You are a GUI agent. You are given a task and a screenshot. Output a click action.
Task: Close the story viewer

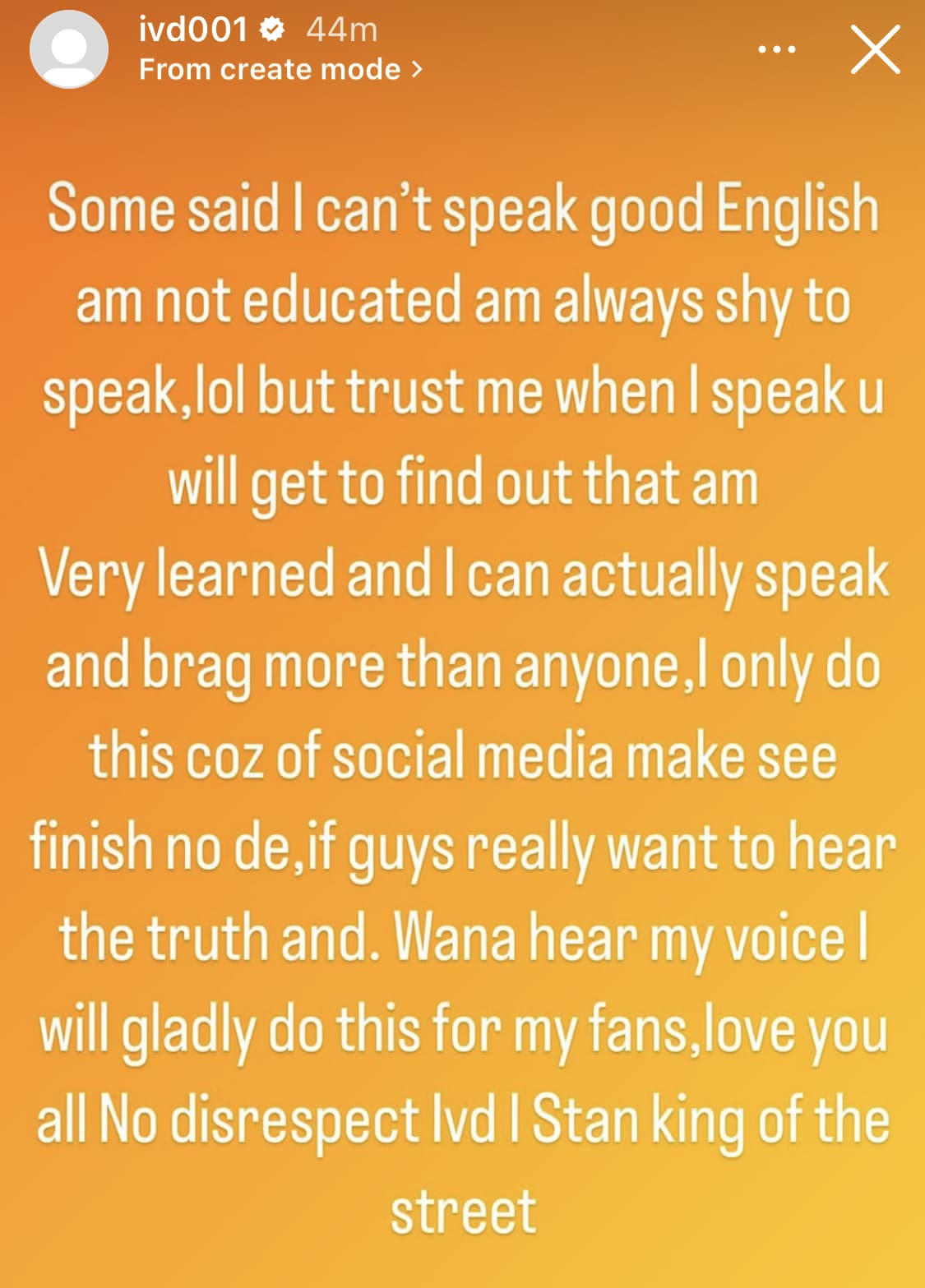(x=875, y=49)
